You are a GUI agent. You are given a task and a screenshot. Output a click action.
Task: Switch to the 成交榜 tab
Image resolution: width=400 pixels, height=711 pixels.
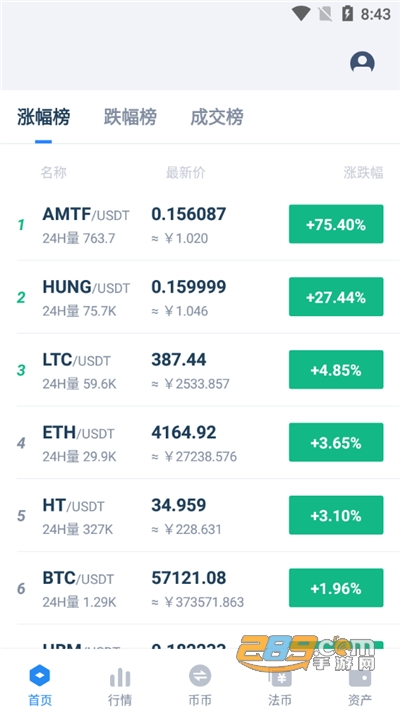pos(216,117)
